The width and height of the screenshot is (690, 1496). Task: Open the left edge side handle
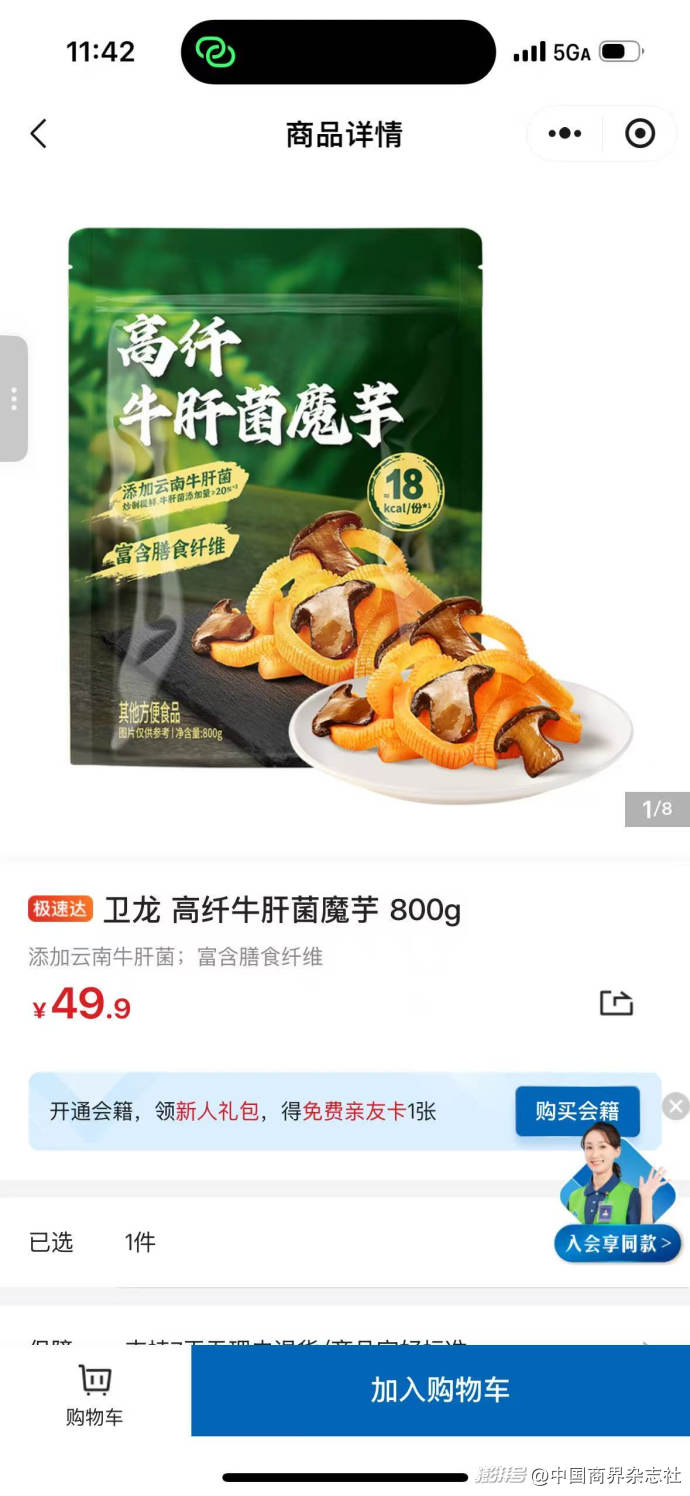tap(13, 399)
